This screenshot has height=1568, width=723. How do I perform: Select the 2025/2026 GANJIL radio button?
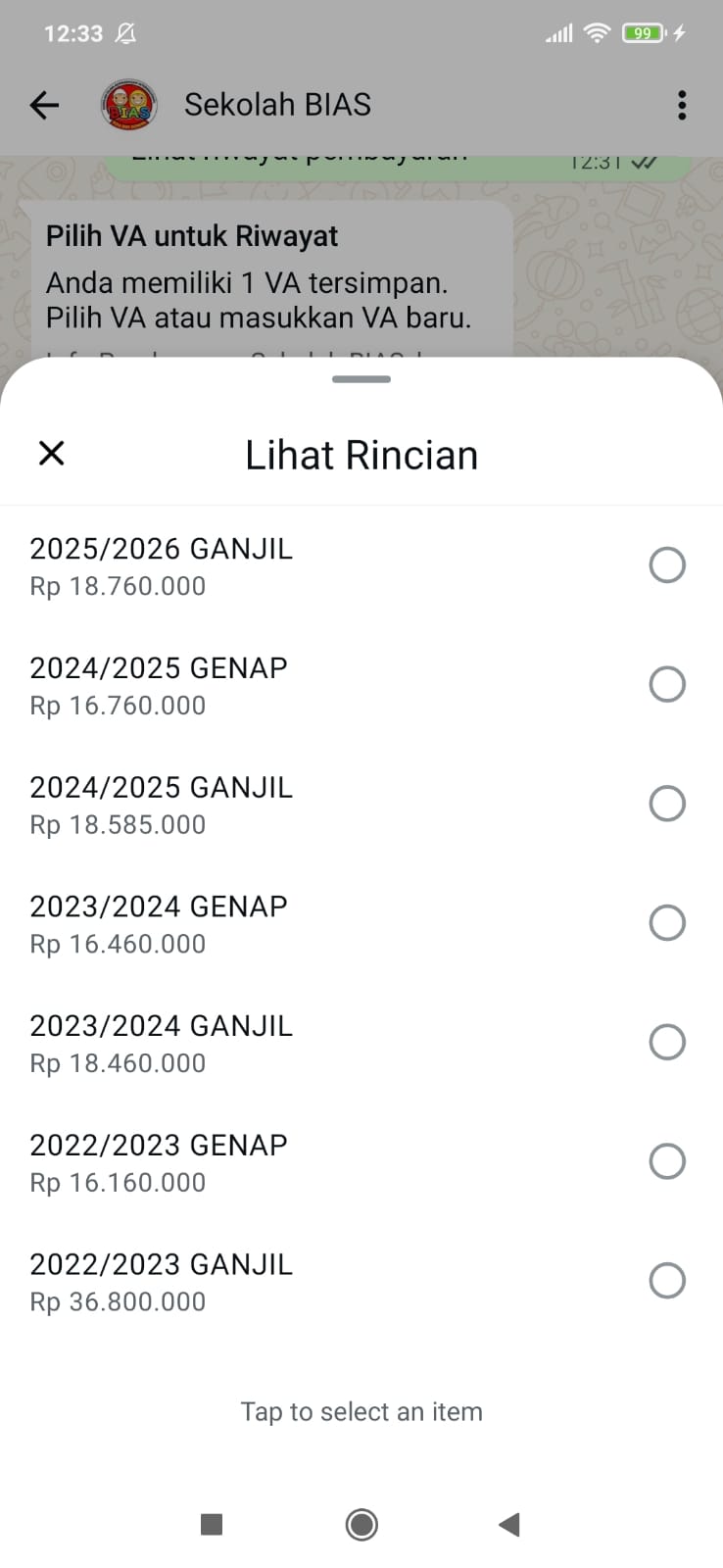[x=667, y=564]
